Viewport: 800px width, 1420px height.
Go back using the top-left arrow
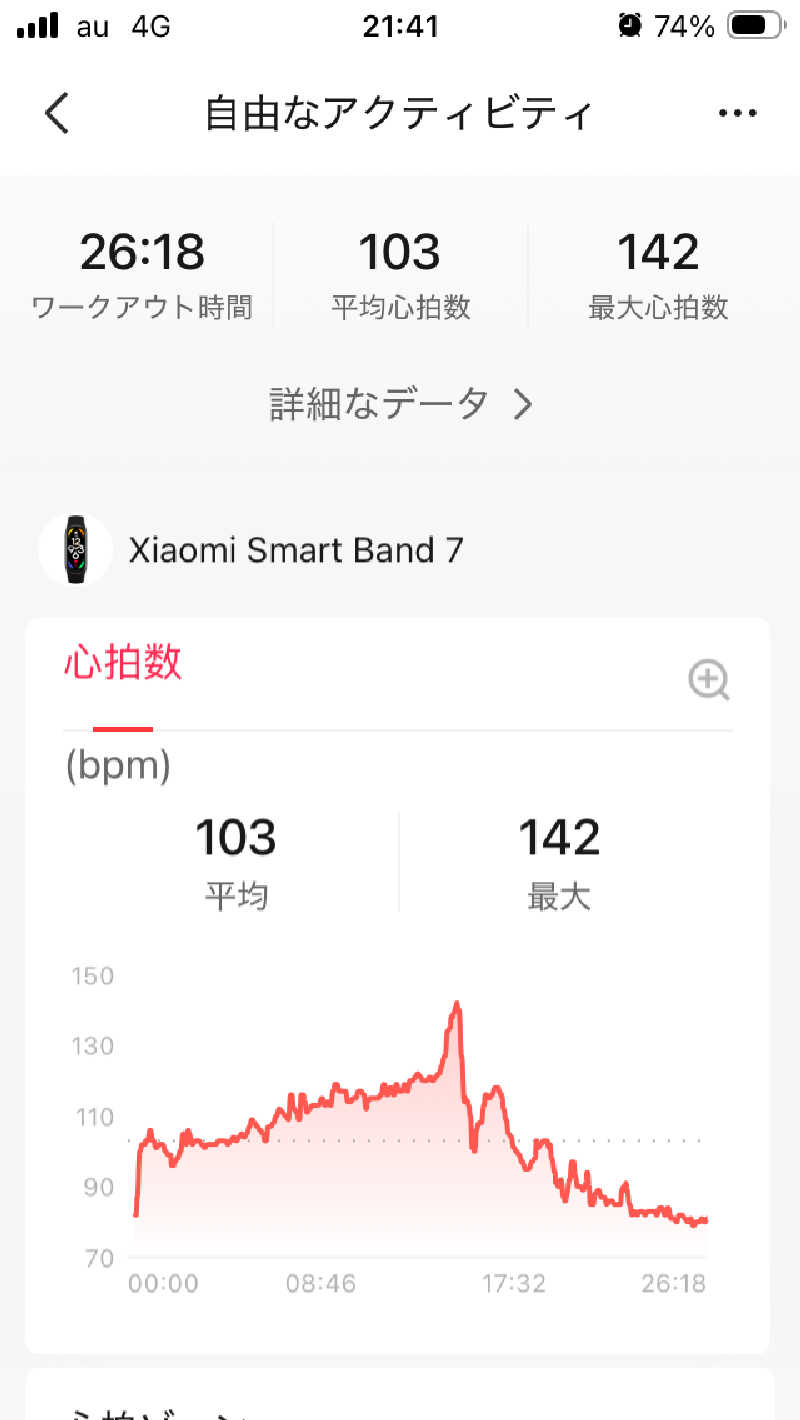point(57,114)
